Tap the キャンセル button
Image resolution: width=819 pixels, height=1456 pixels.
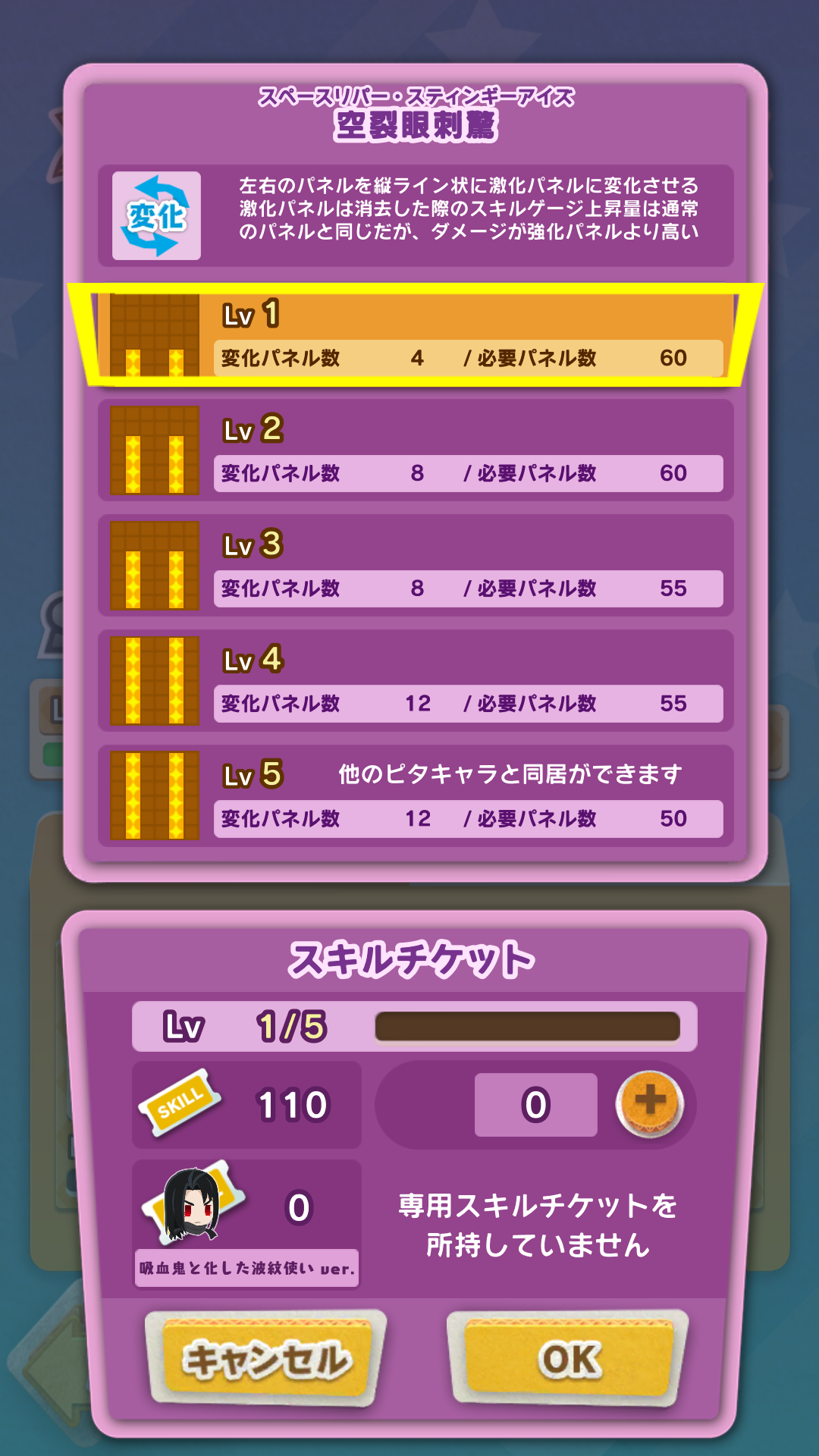[267, 1359]
